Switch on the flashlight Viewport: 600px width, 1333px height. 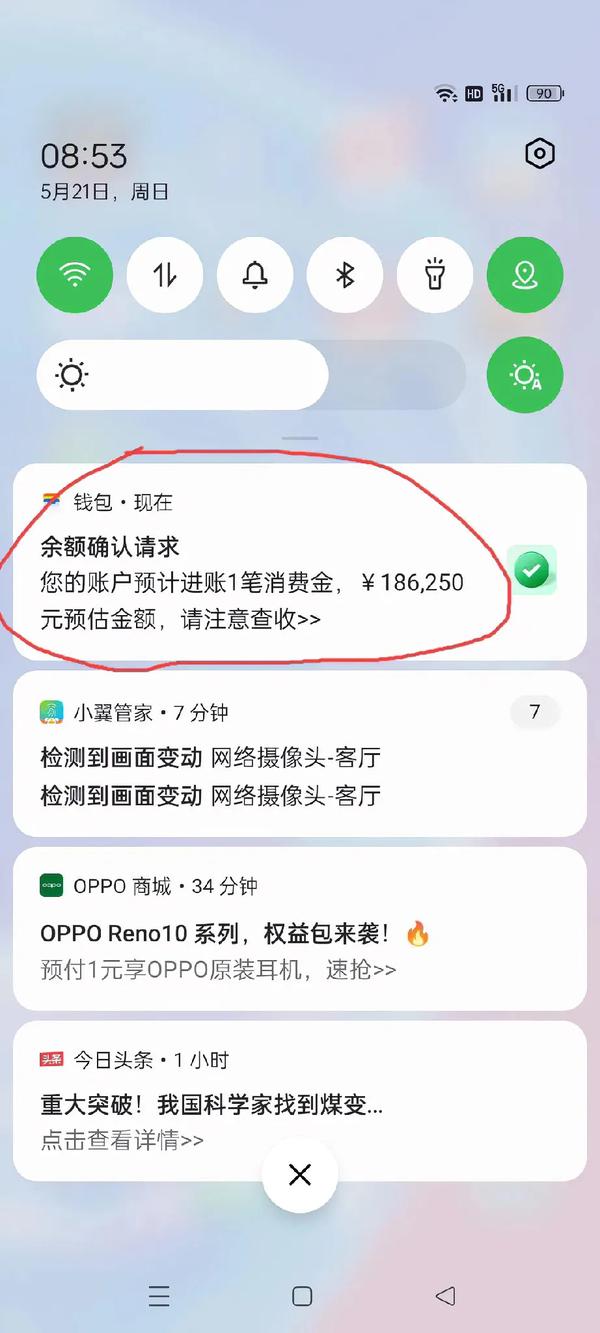435,275
